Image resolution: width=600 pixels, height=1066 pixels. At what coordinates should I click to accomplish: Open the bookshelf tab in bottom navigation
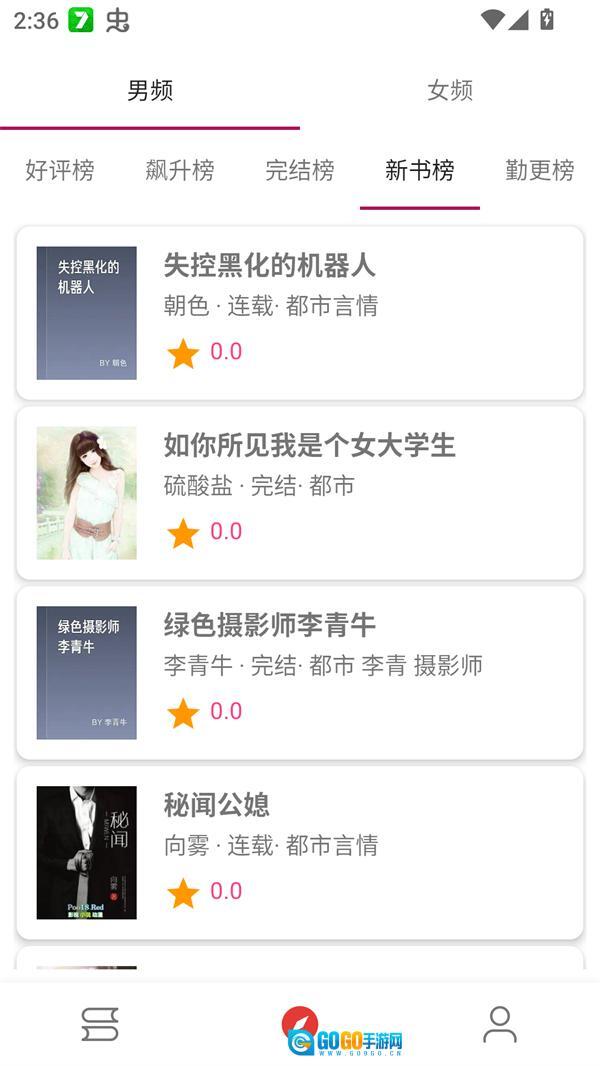[100, 1025]
